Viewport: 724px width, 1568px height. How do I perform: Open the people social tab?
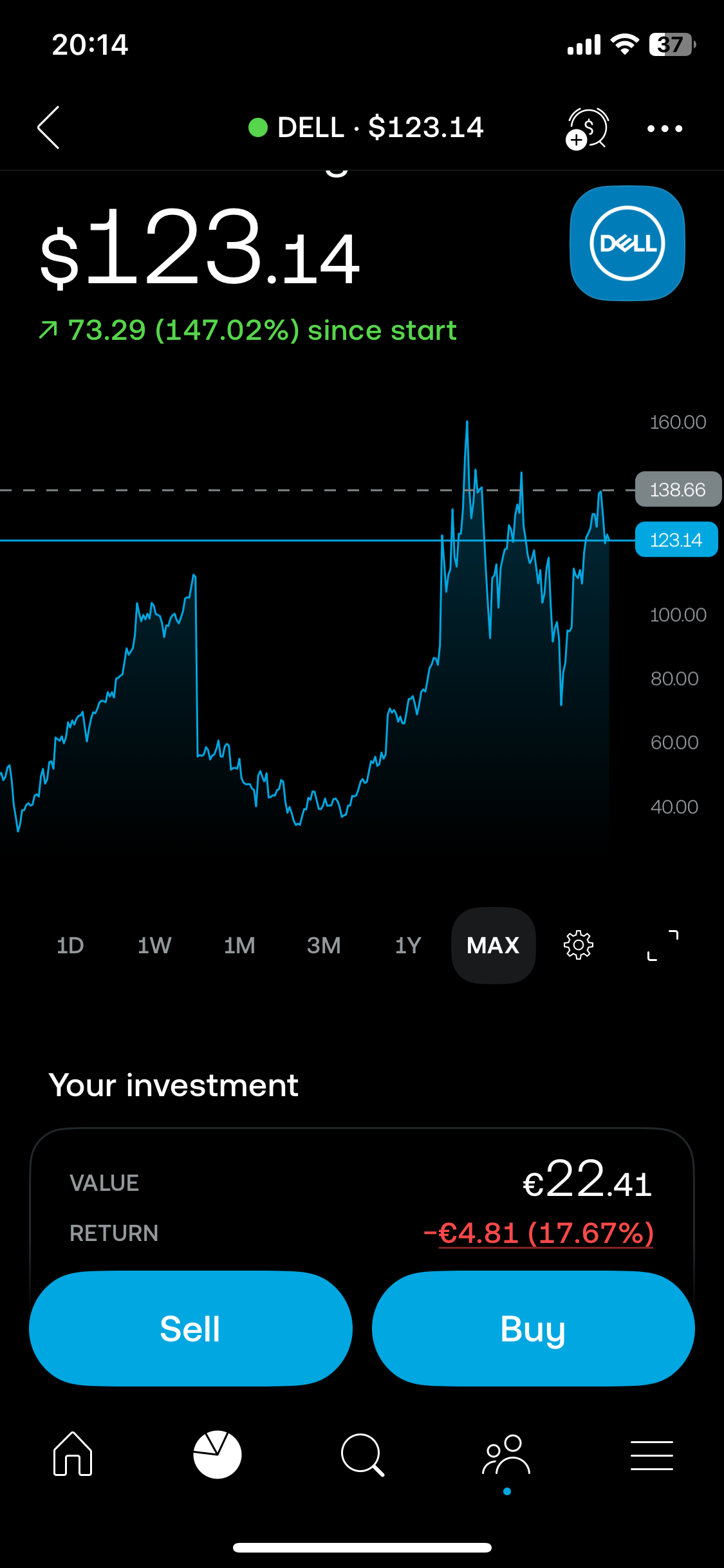click(506, 1454)
